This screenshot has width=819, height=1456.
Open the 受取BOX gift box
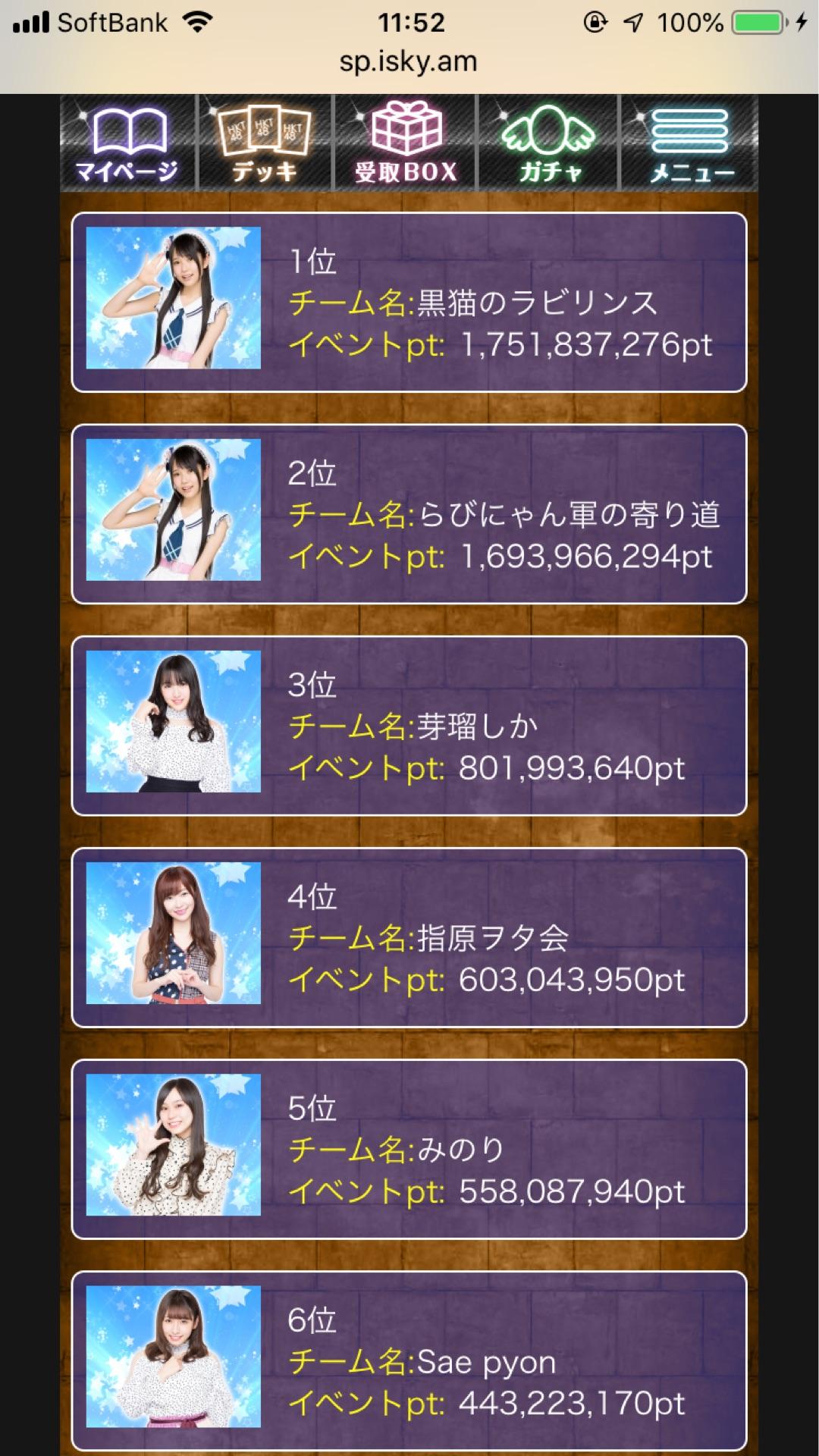coord(406,143)
